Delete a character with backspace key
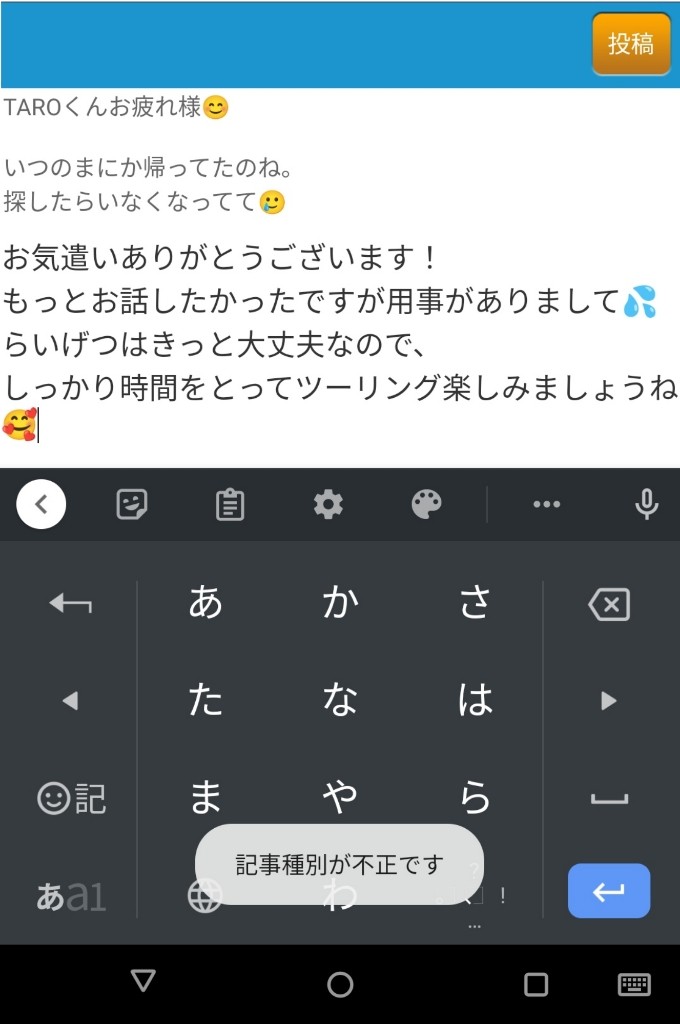 609,604
